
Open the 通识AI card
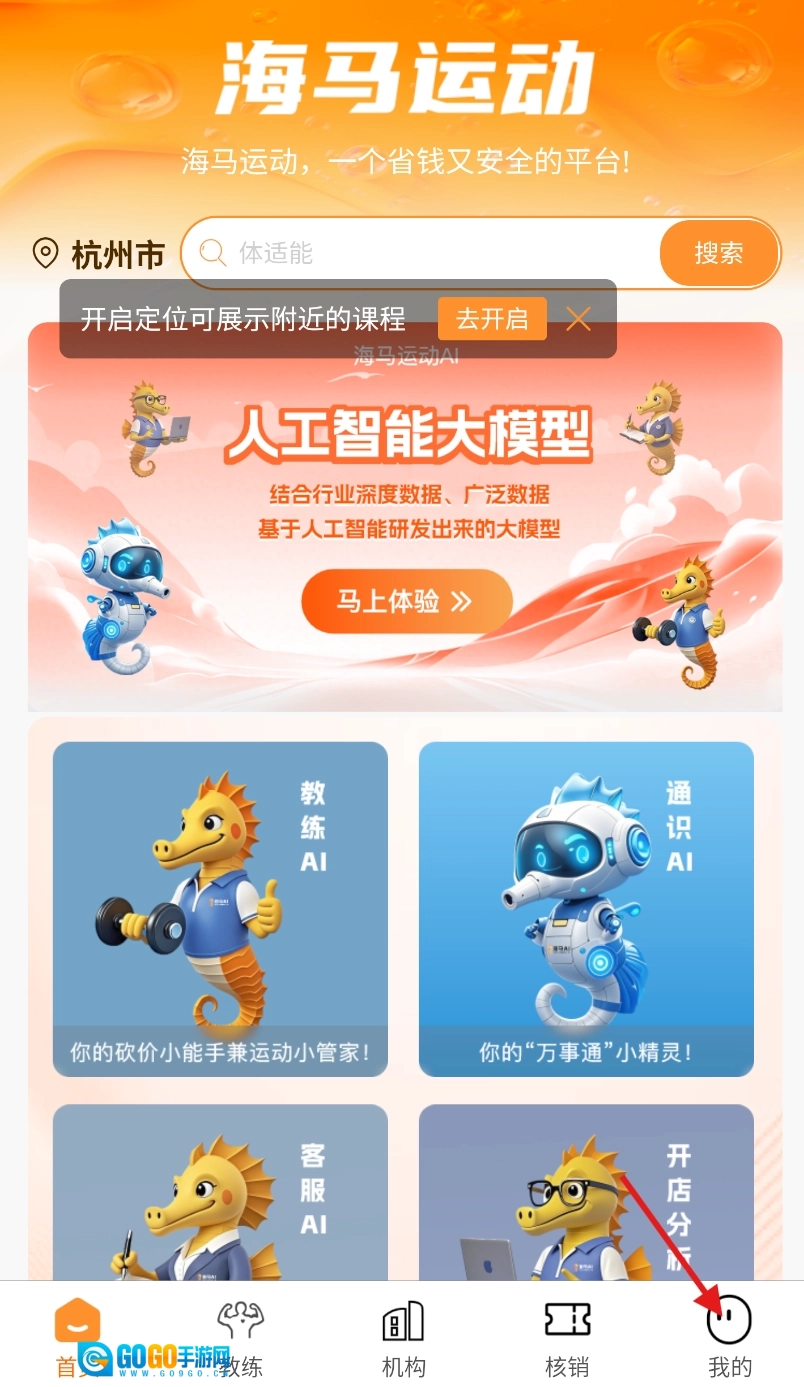(x=586, y=908)
